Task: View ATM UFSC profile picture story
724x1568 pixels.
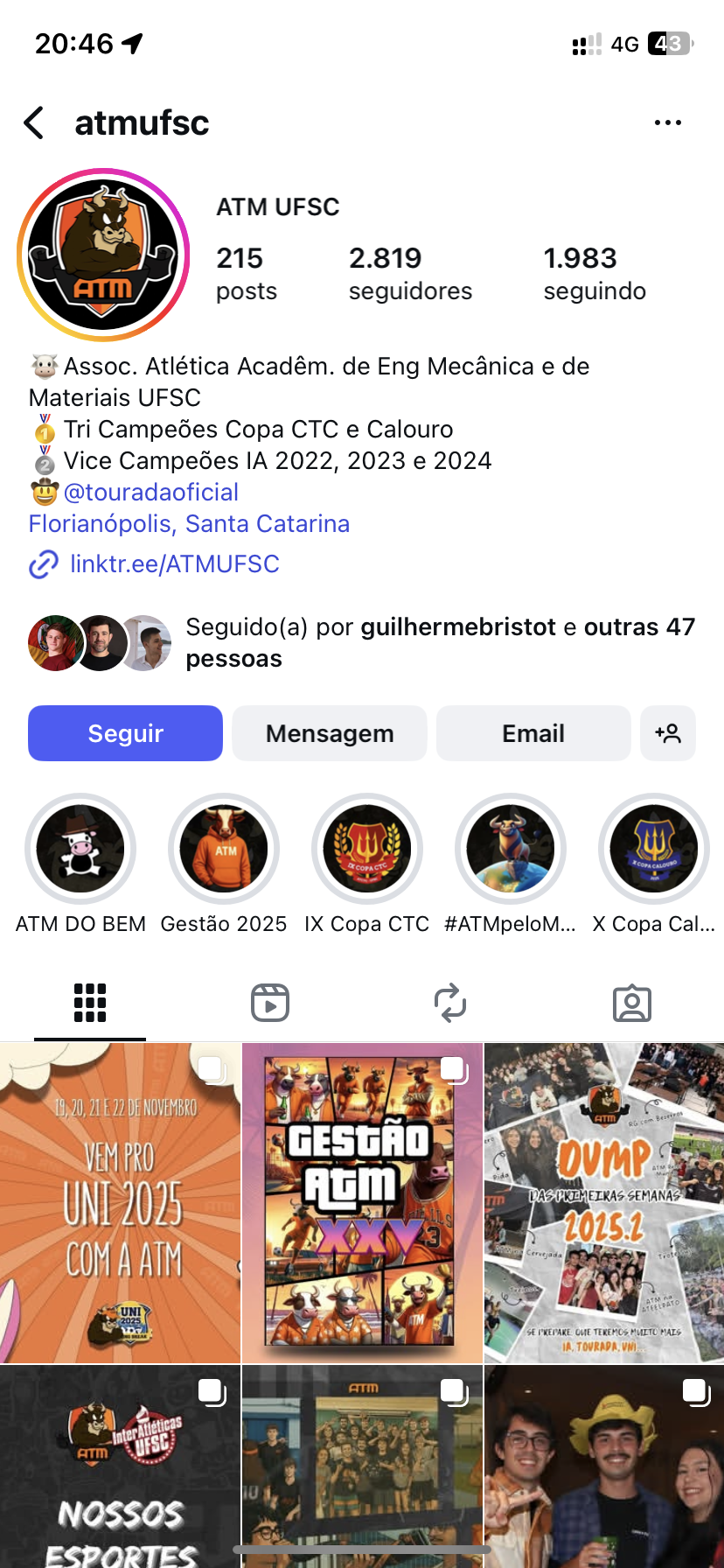Action: pyautogui.click(x=103, y=255)
